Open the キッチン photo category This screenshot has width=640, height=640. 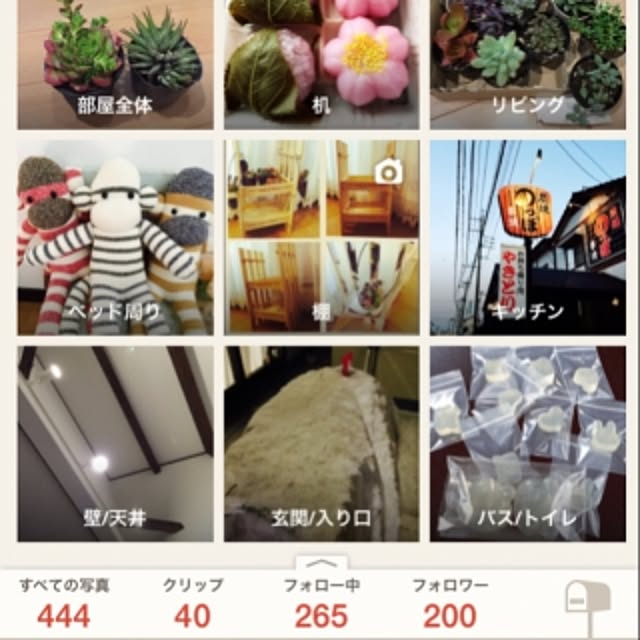[x=528, y=238]
